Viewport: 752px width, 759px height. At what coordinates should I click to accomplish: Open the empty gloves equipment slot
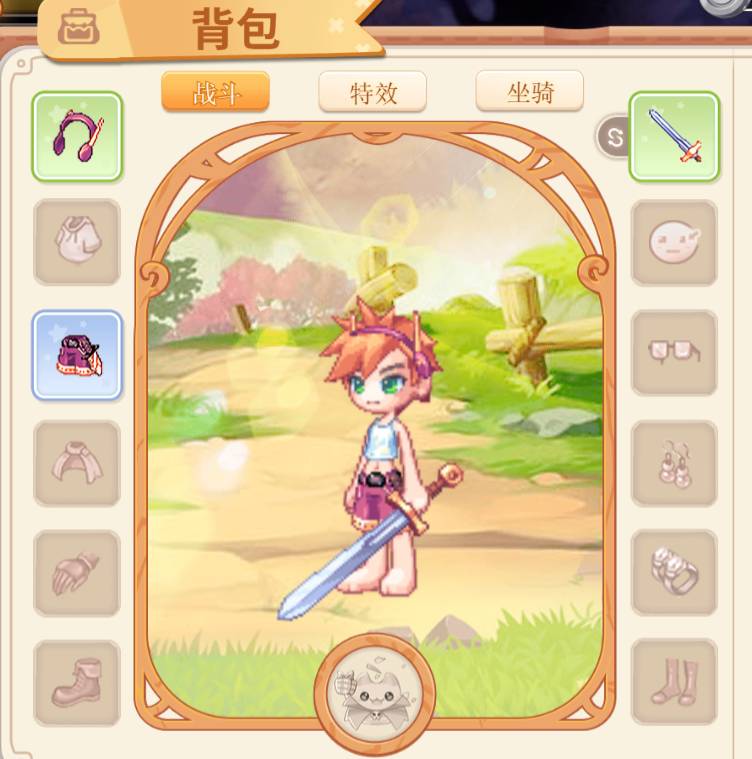(x=77, y=572)
